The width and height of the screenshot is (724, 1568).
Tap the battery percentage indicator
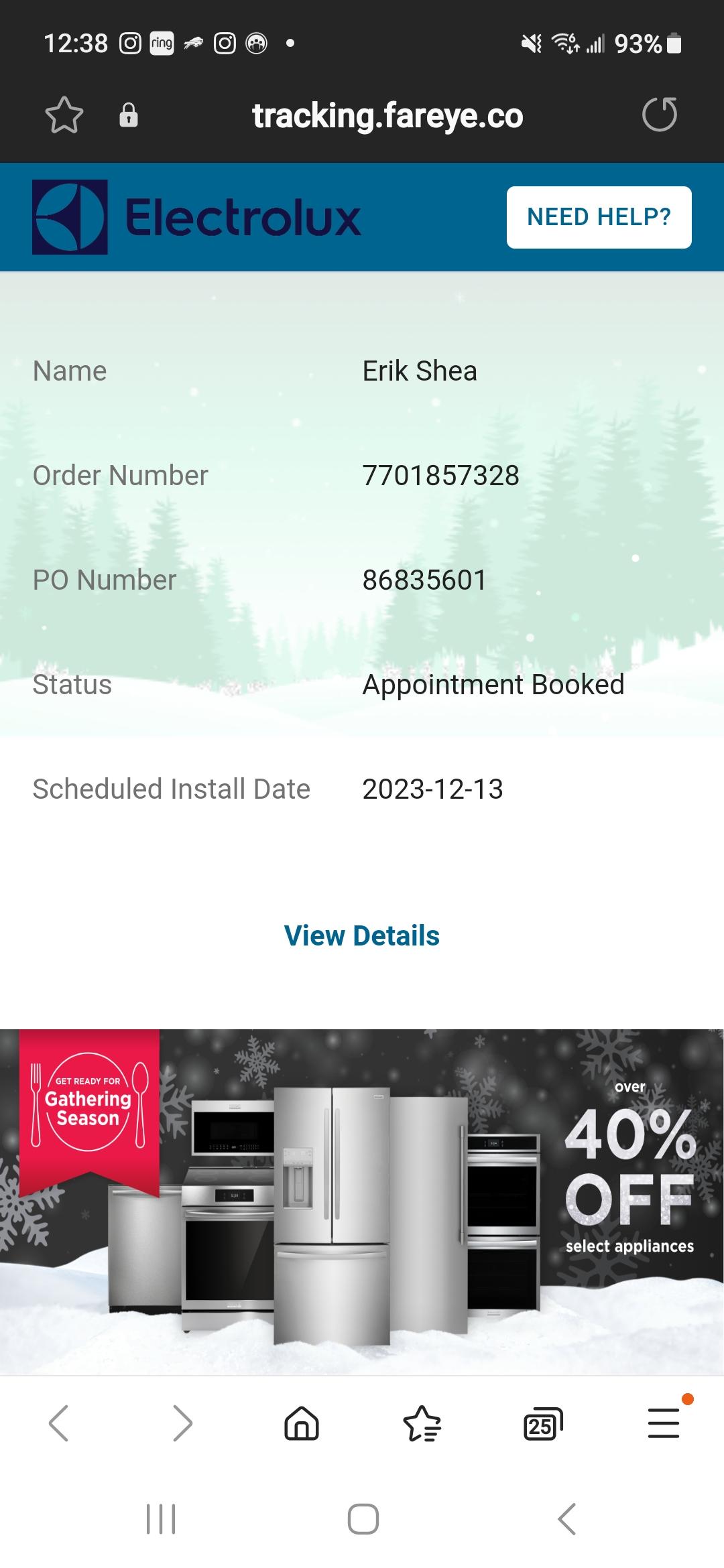(639, 42)
